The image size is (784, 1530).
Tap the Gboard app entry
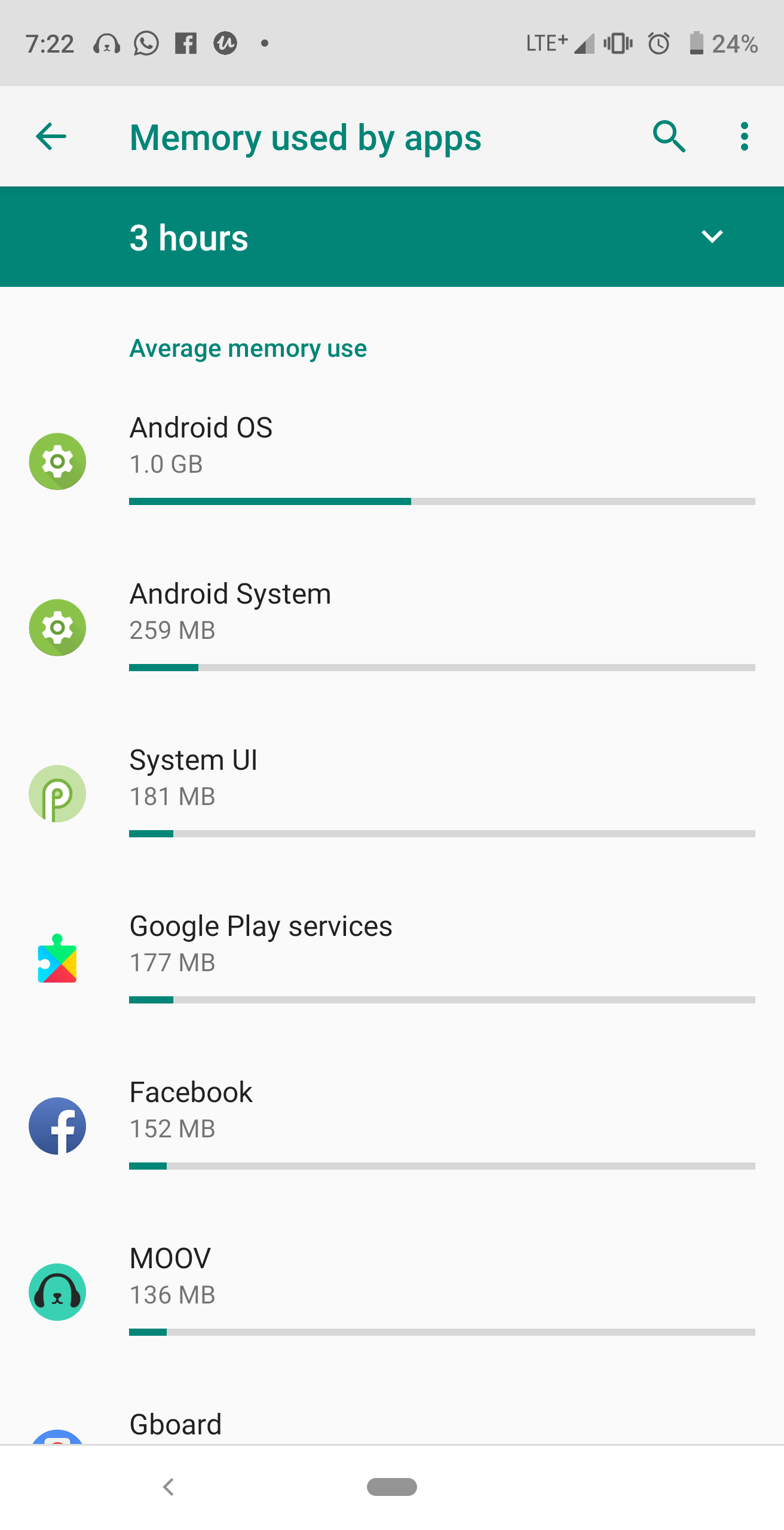175,1423
